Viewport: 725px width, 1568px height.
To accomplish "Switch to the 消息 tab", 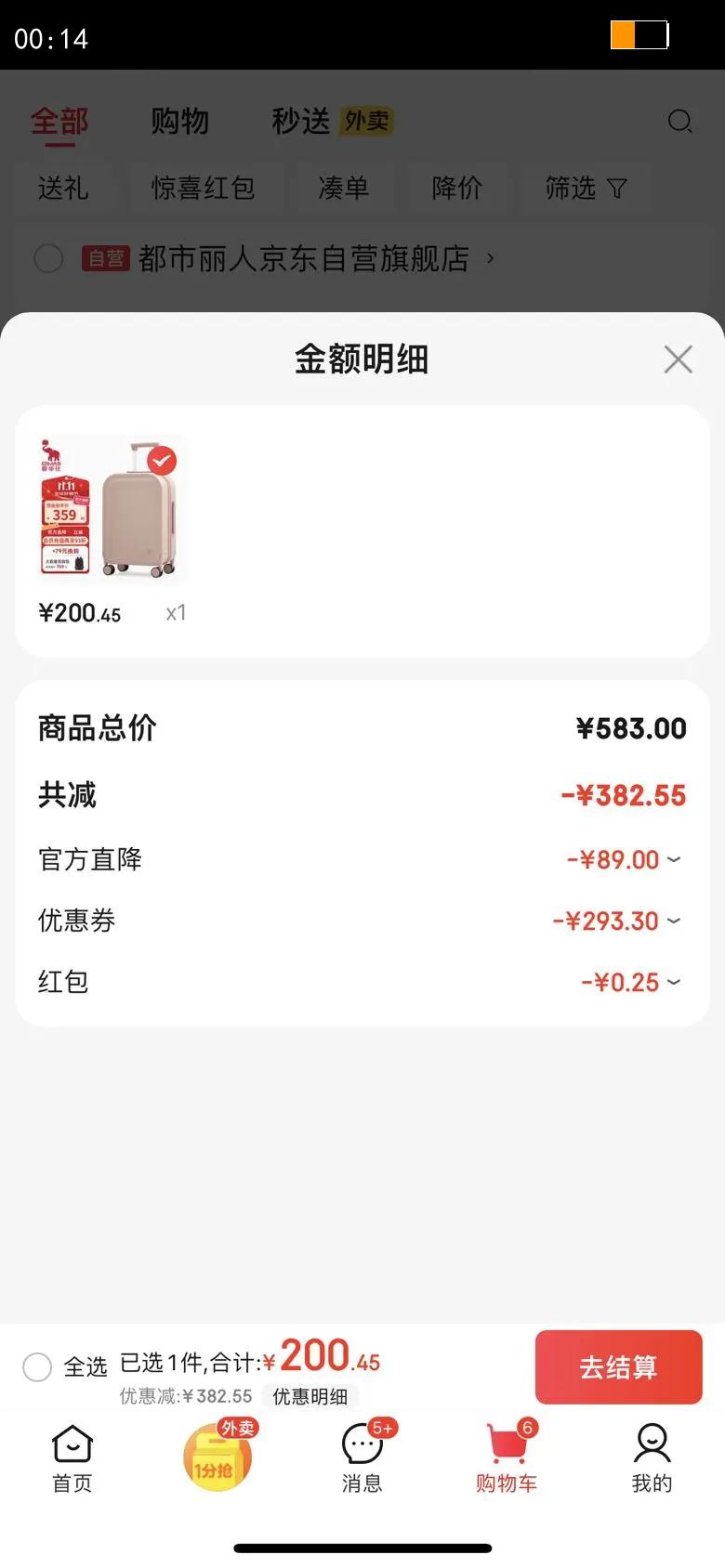I will [362, 1458].
